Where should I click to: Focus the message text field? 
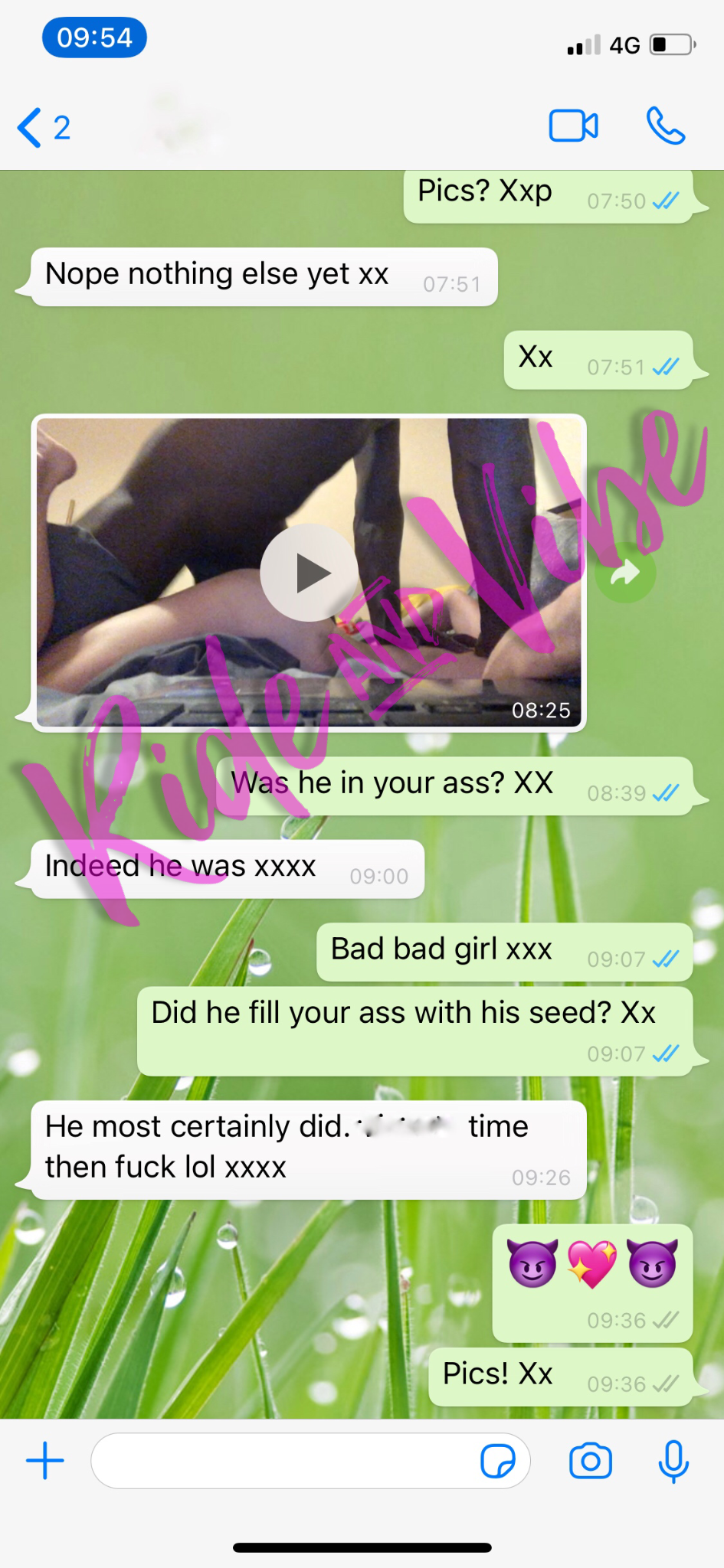coord(283,1461)
